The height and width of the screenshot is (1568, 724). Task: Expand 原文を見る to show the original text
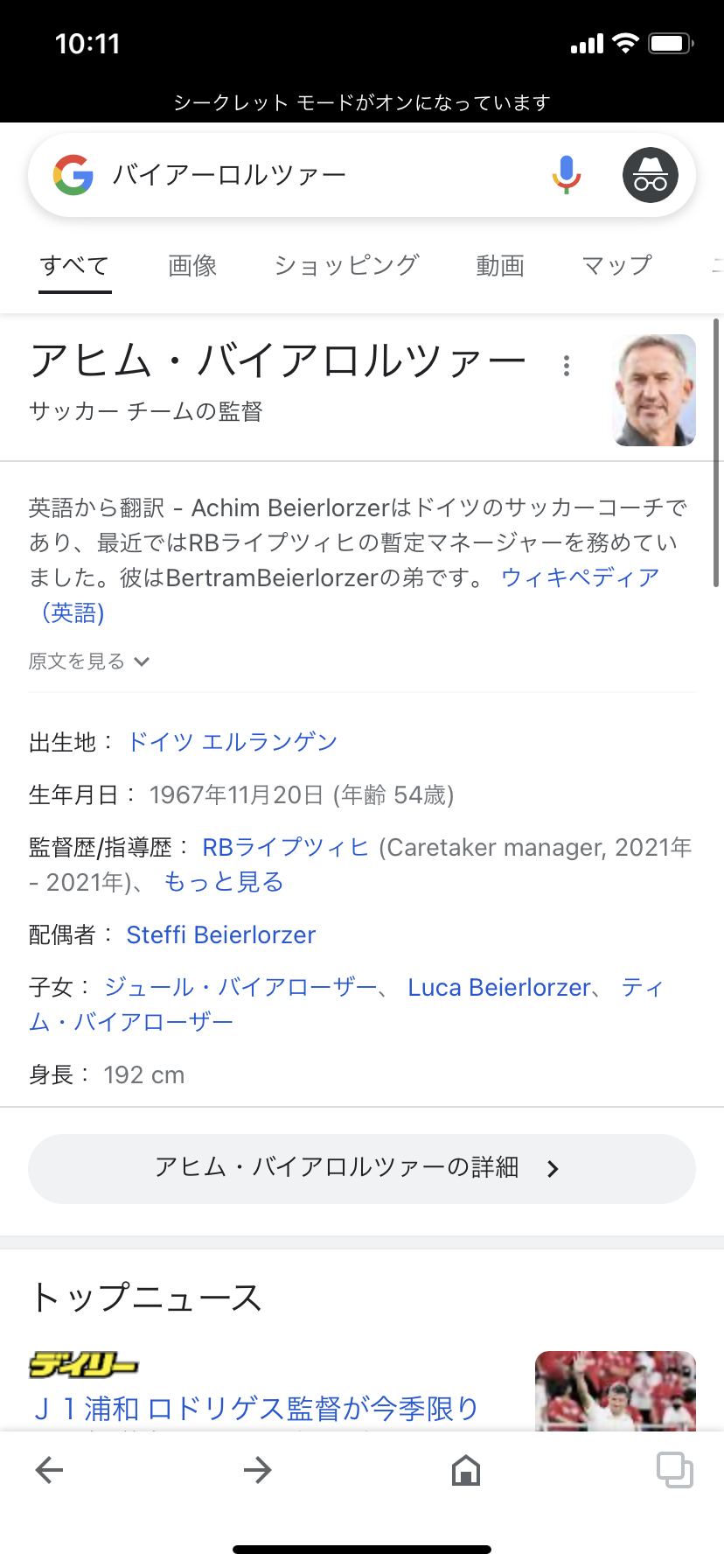(x=89, y=661)
